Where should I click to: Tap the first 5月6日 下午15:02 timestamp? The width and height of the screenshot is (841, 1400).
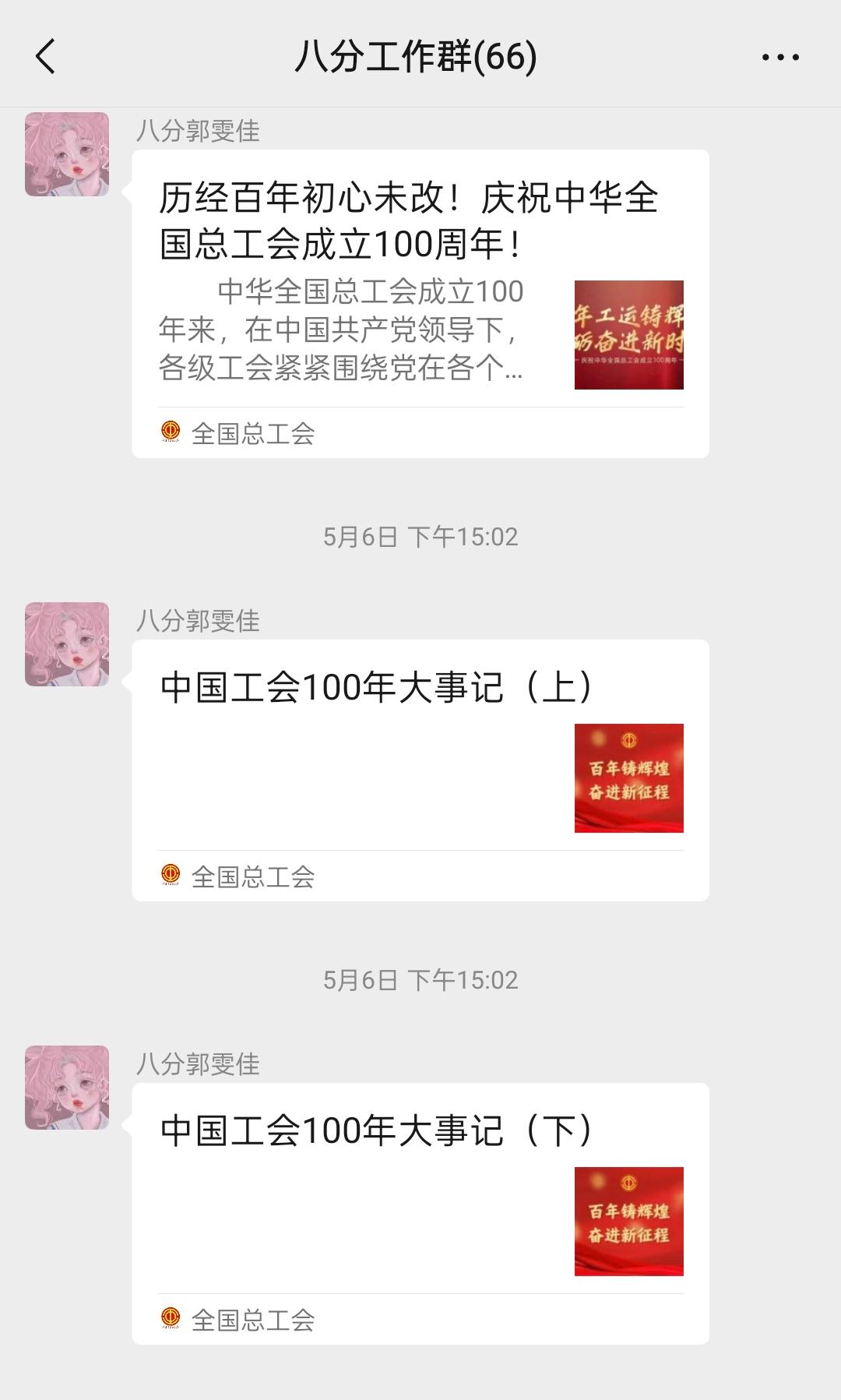tap(420, 536)
